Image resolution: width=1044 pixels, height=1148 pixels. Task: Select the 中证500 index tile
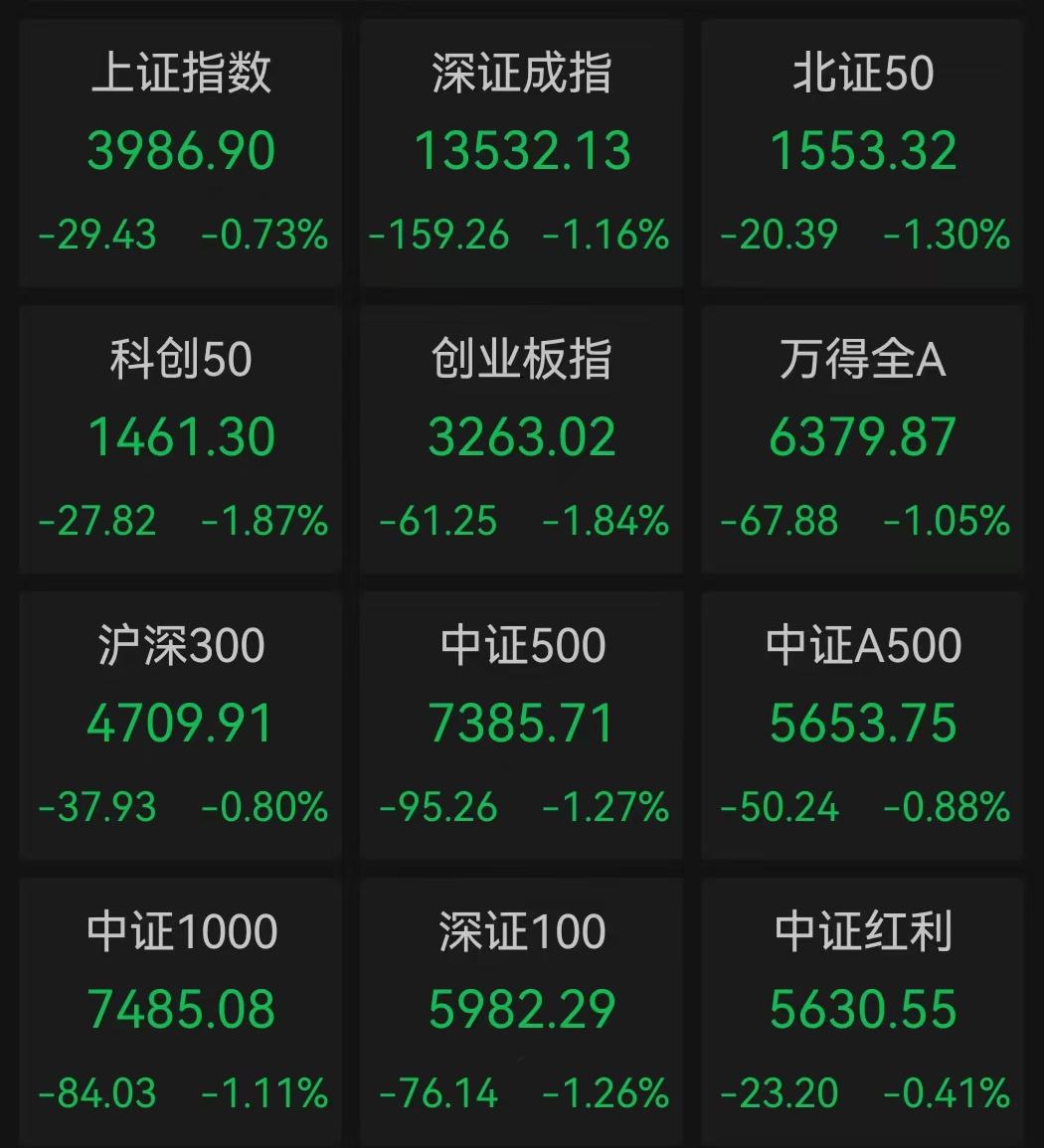[522, 725]
